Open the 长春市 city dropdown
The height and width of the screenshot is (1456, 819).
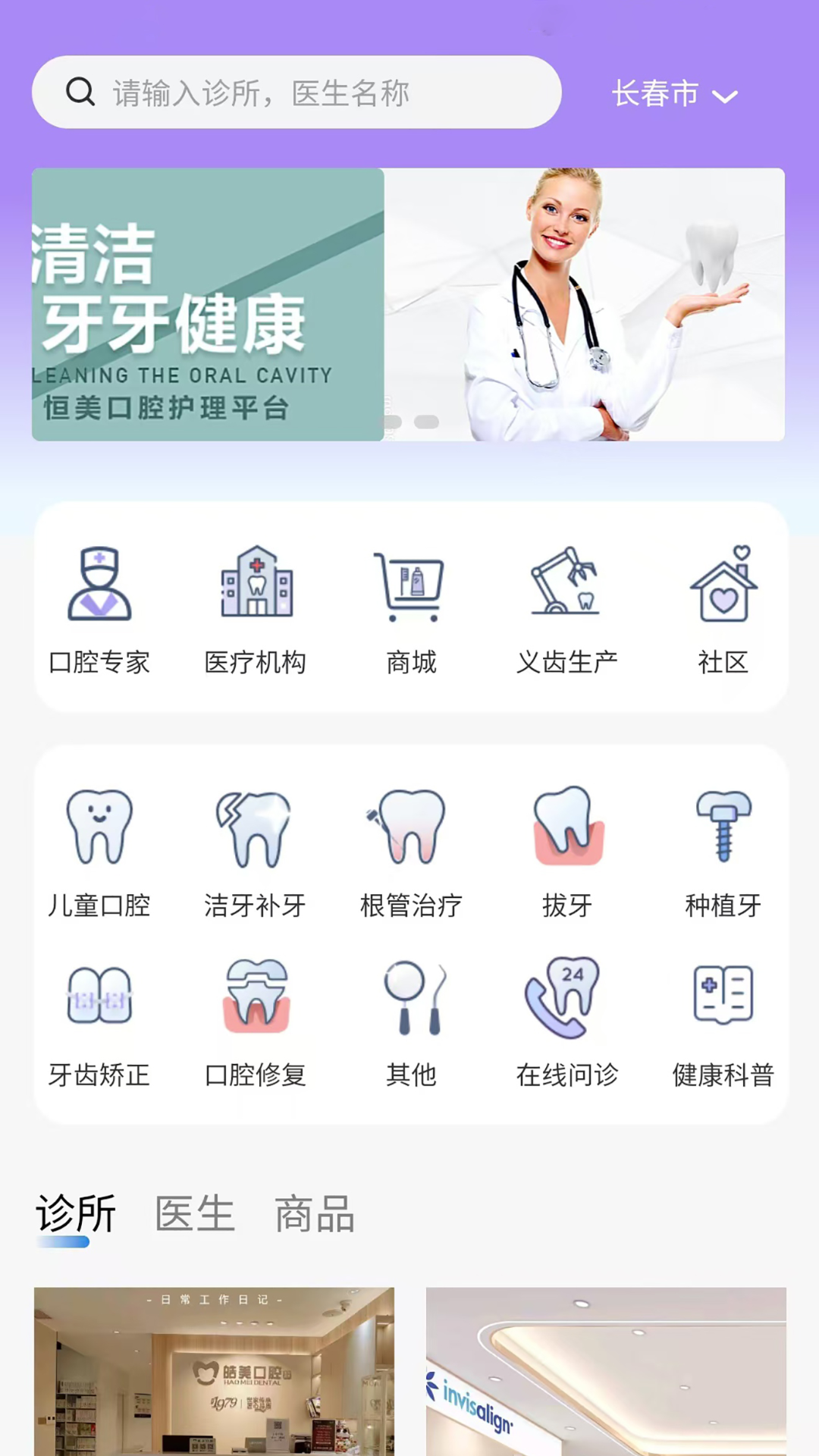pyautogui.click(x=673, y=94)
